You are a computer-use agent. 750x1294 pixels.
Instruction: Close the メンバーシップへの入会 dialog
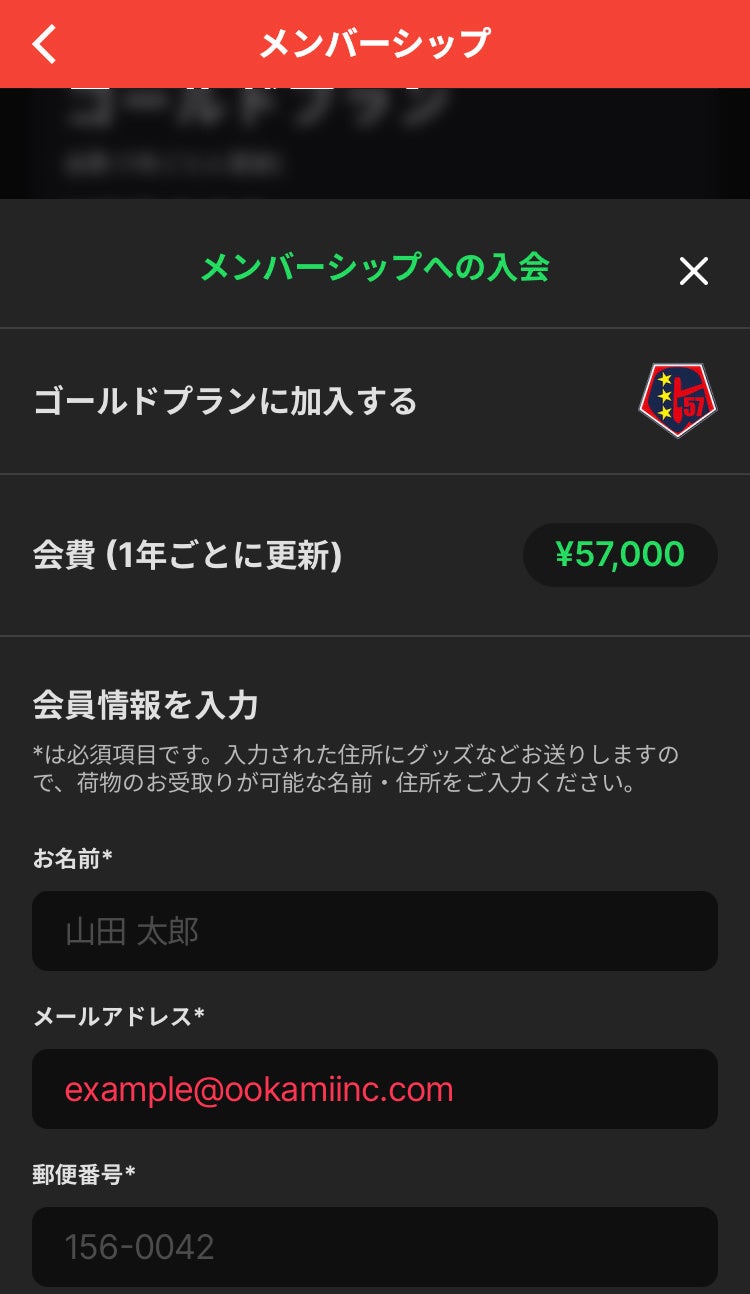pos(693,271)
